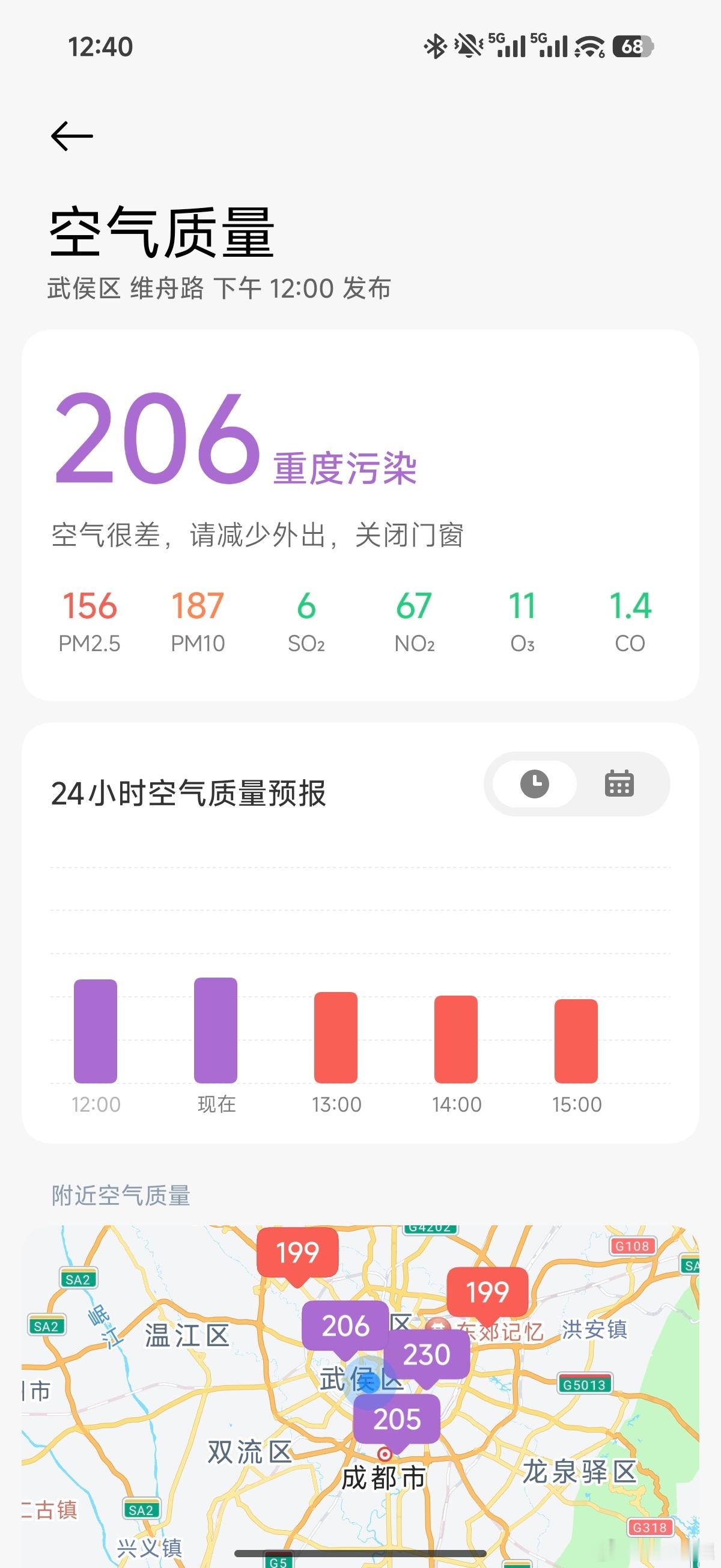Image resolution: width=721 pixels, height=1568 pixels.
Task: Tap the Wi-Fi signal icon in status bar
Action: 587,46
